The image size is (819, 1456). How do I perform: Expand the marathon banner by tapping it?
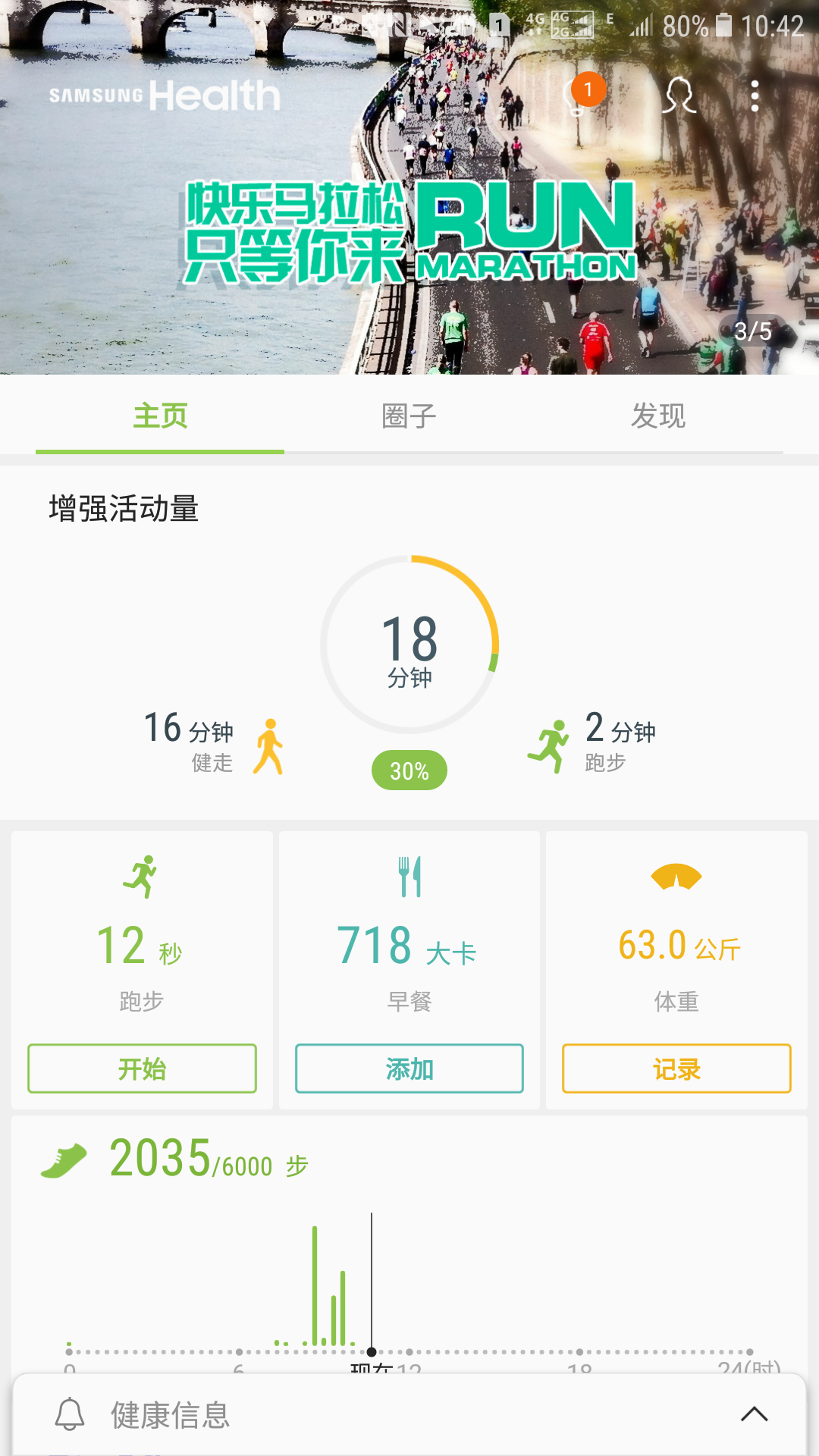[x=409, y=227]
